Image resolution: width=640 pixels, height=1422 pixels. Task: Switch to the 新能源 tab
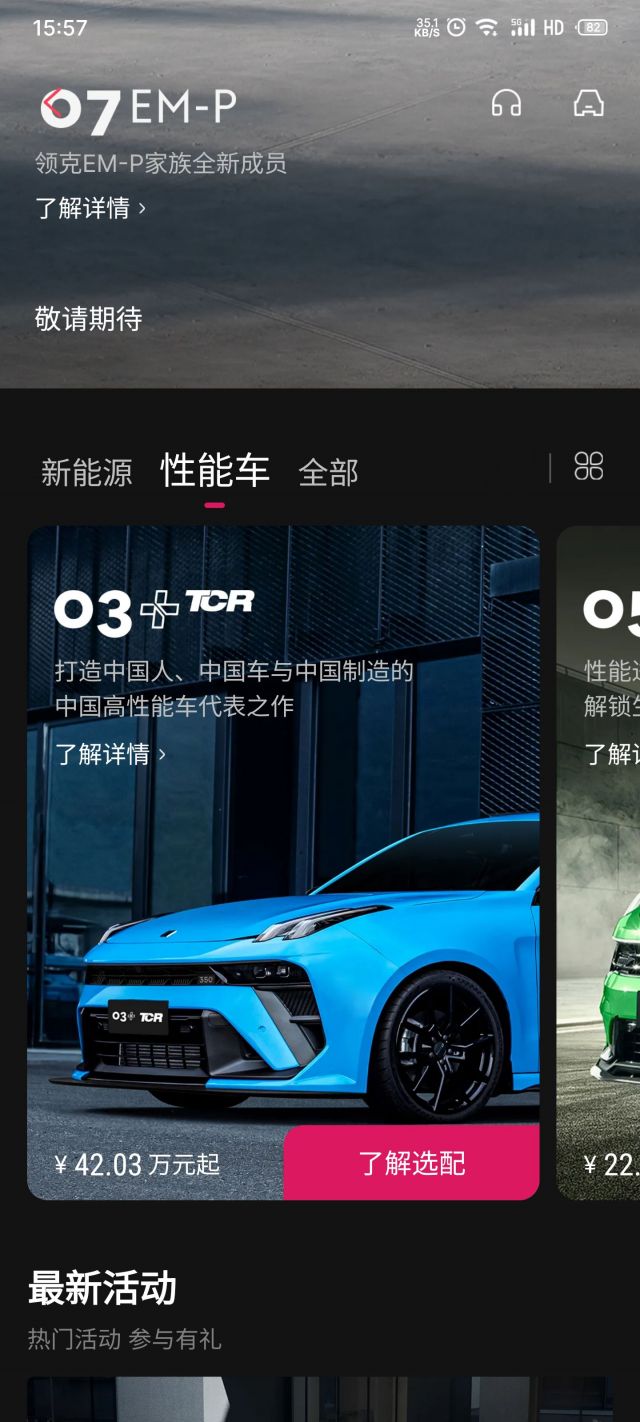click(86, 472)
